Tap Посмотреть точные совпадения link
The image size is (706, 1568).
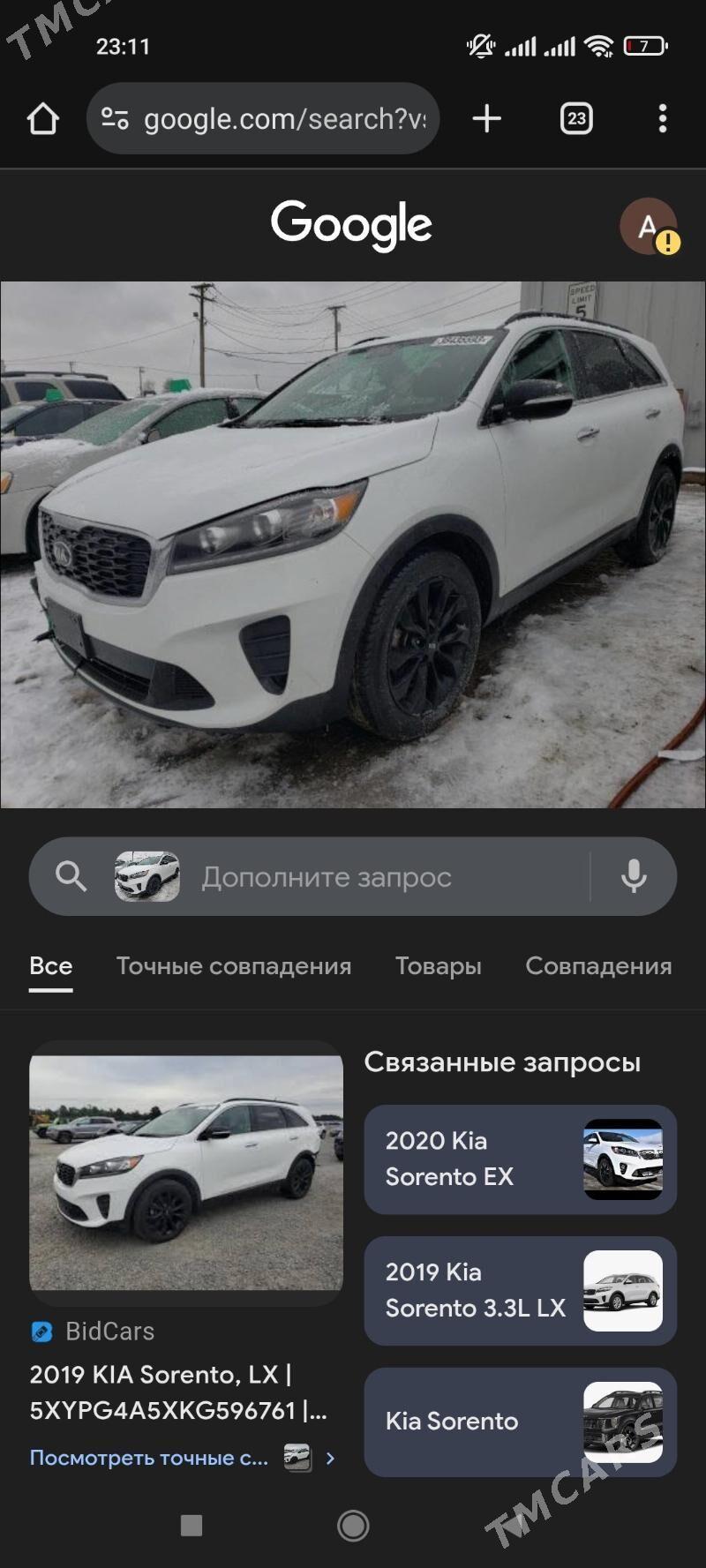(x=148, y=1458)
